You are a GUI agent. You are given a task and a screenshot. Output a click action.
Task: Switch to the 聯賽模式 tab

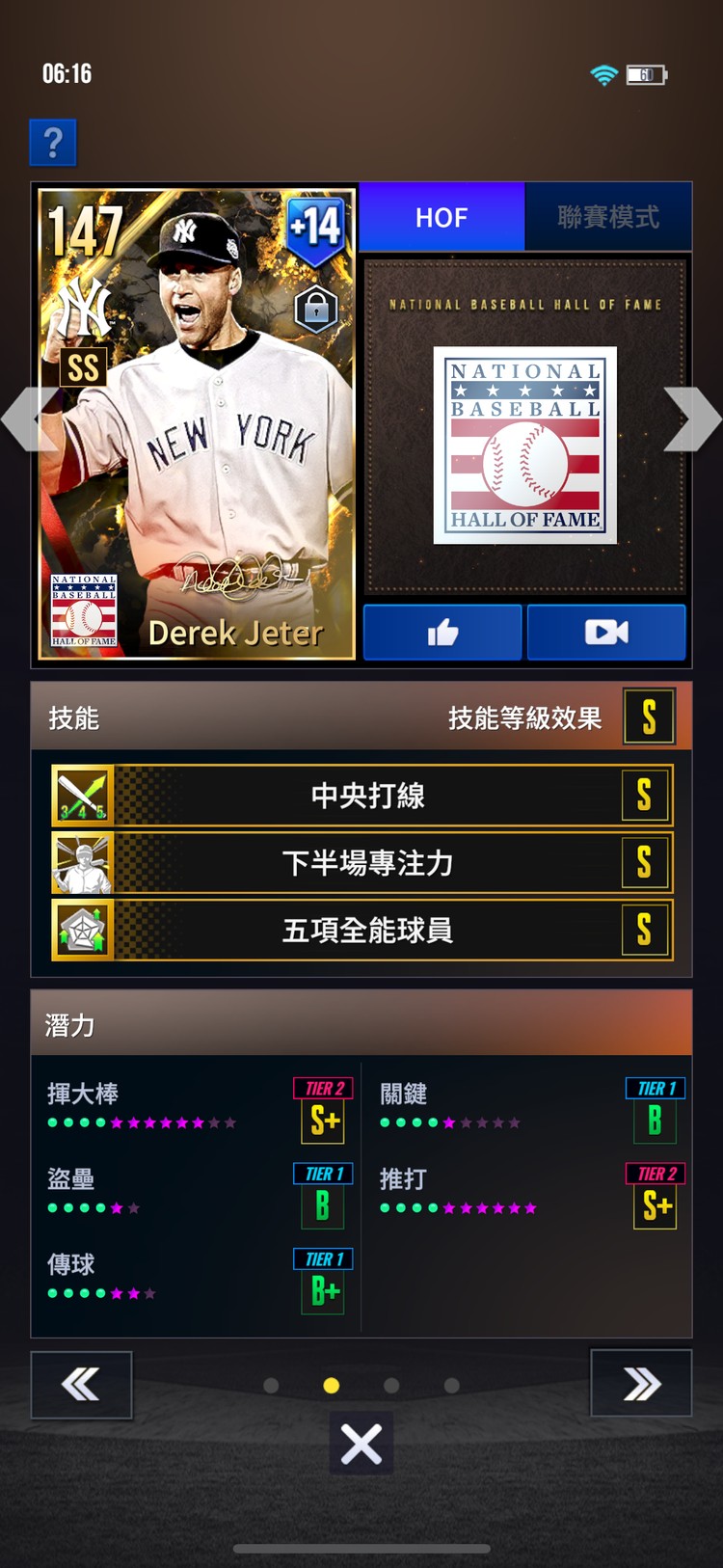coord(608,217)
